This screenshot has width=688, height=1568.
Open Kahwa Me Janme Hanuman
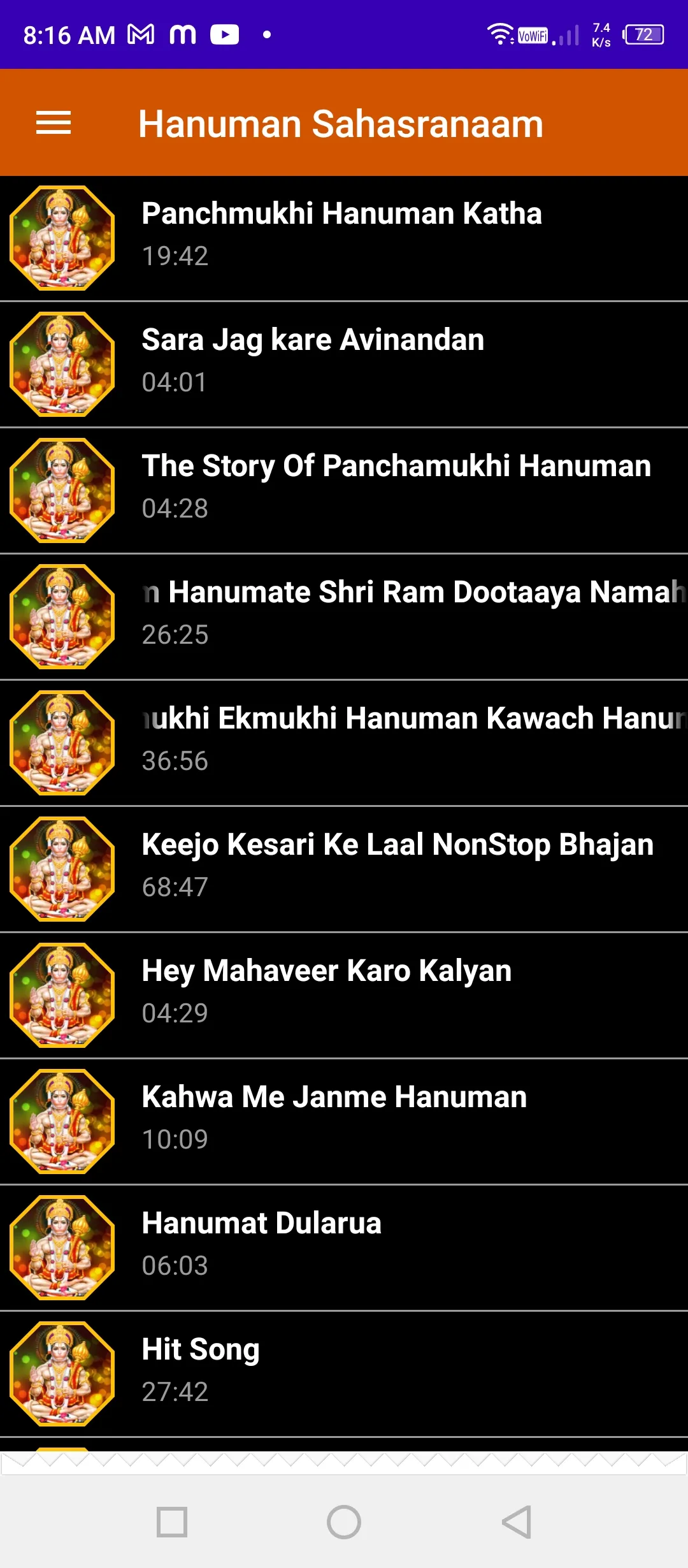[x=344, y=1122]
